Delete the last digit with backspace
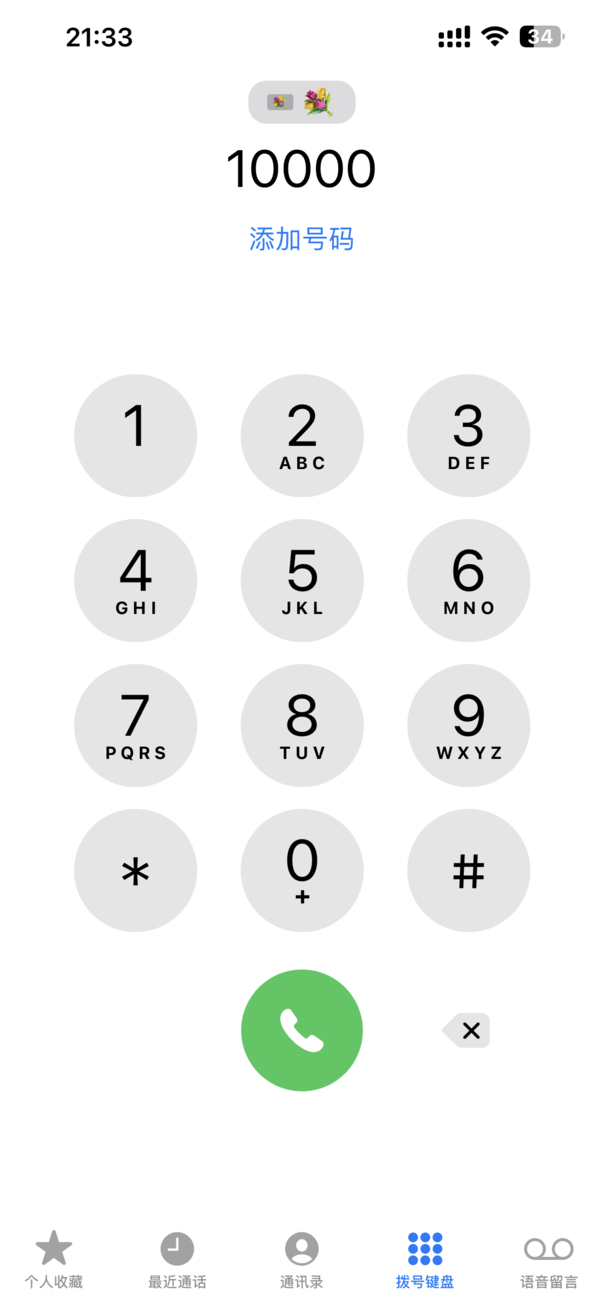612x1314 pixels. pyautogui.click(x=467, y=1030)
